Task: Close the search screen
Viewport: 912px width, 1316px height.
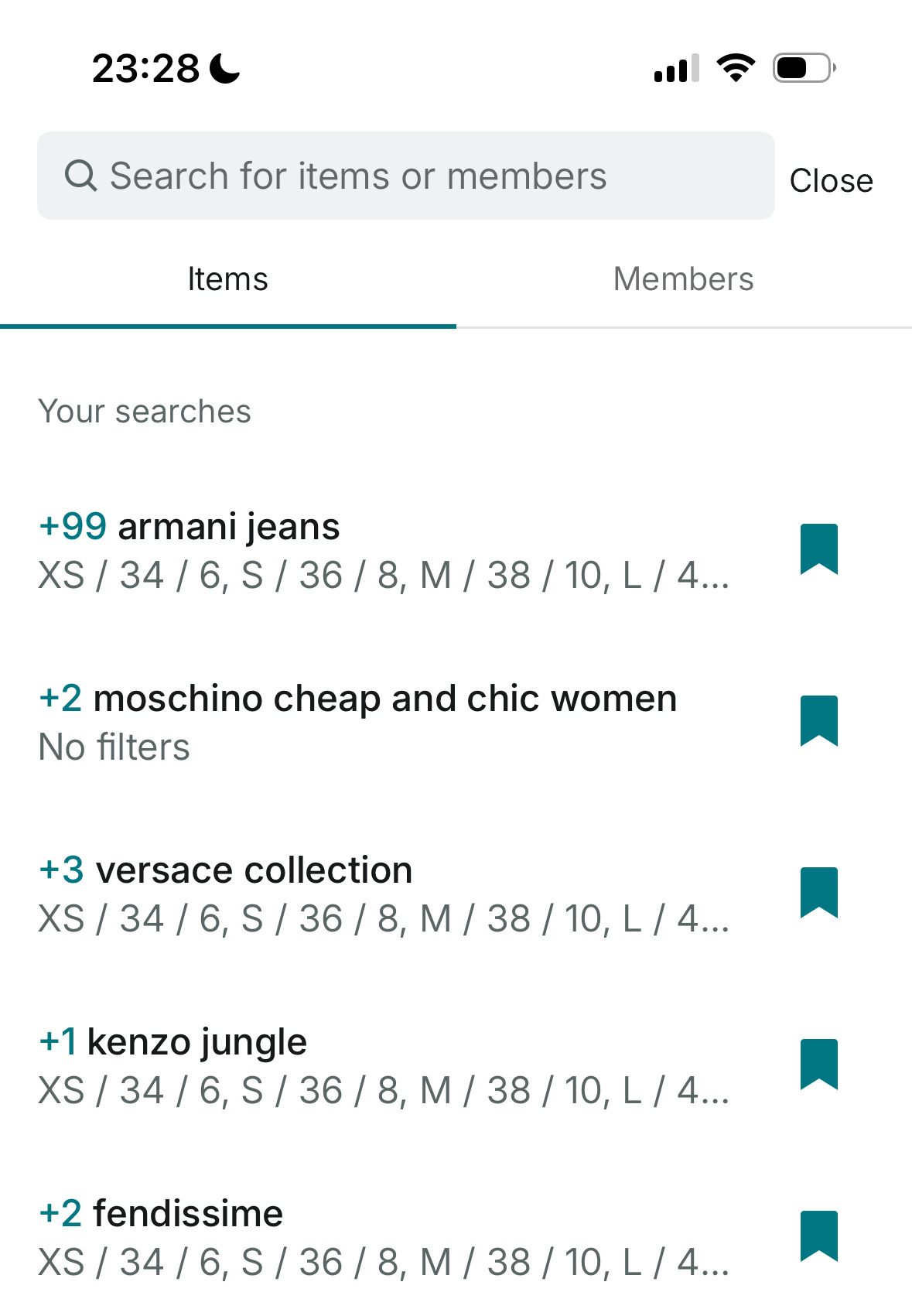Action: click(x=831, y=180)
